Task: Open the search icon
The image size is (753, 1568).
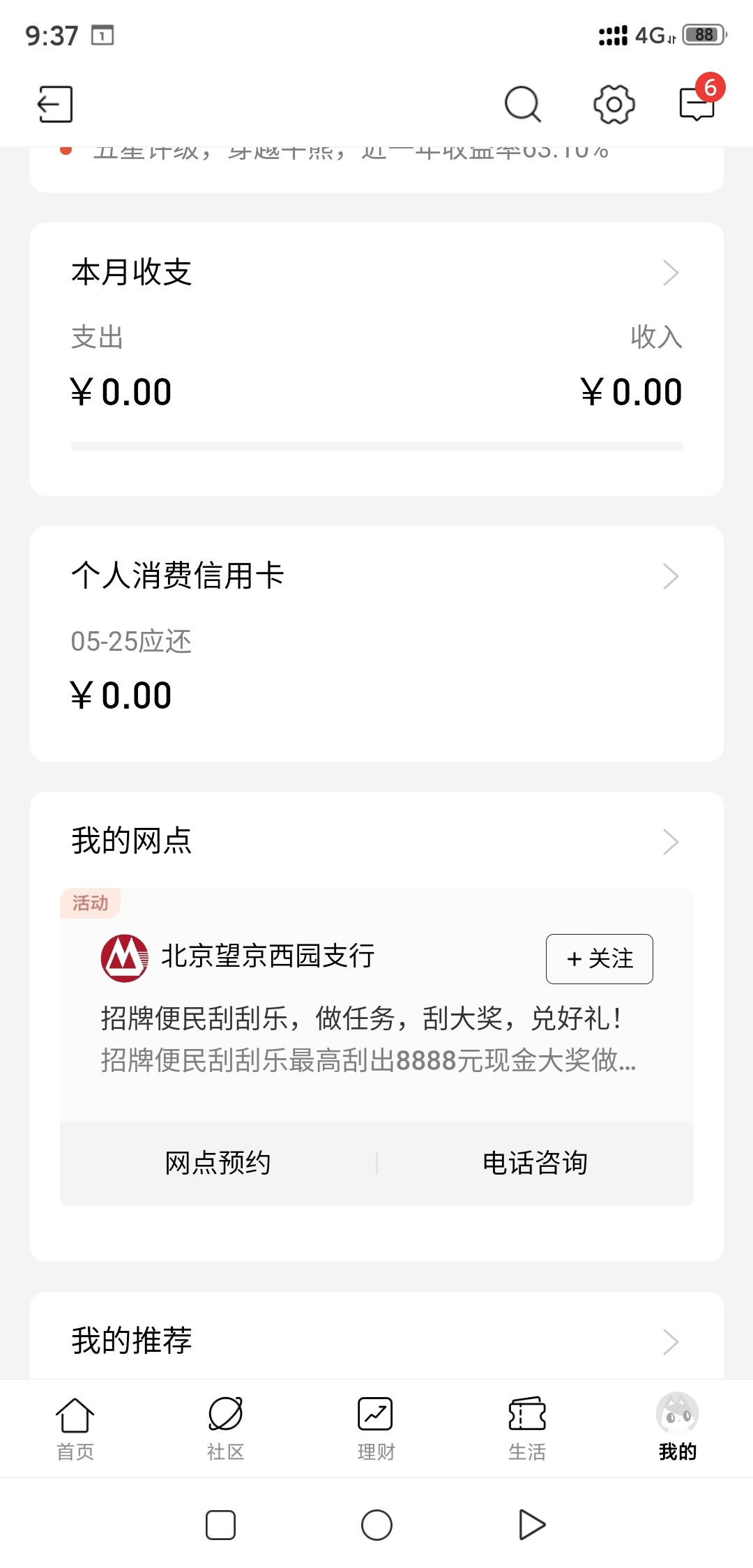Action: (x=523, y=105)
